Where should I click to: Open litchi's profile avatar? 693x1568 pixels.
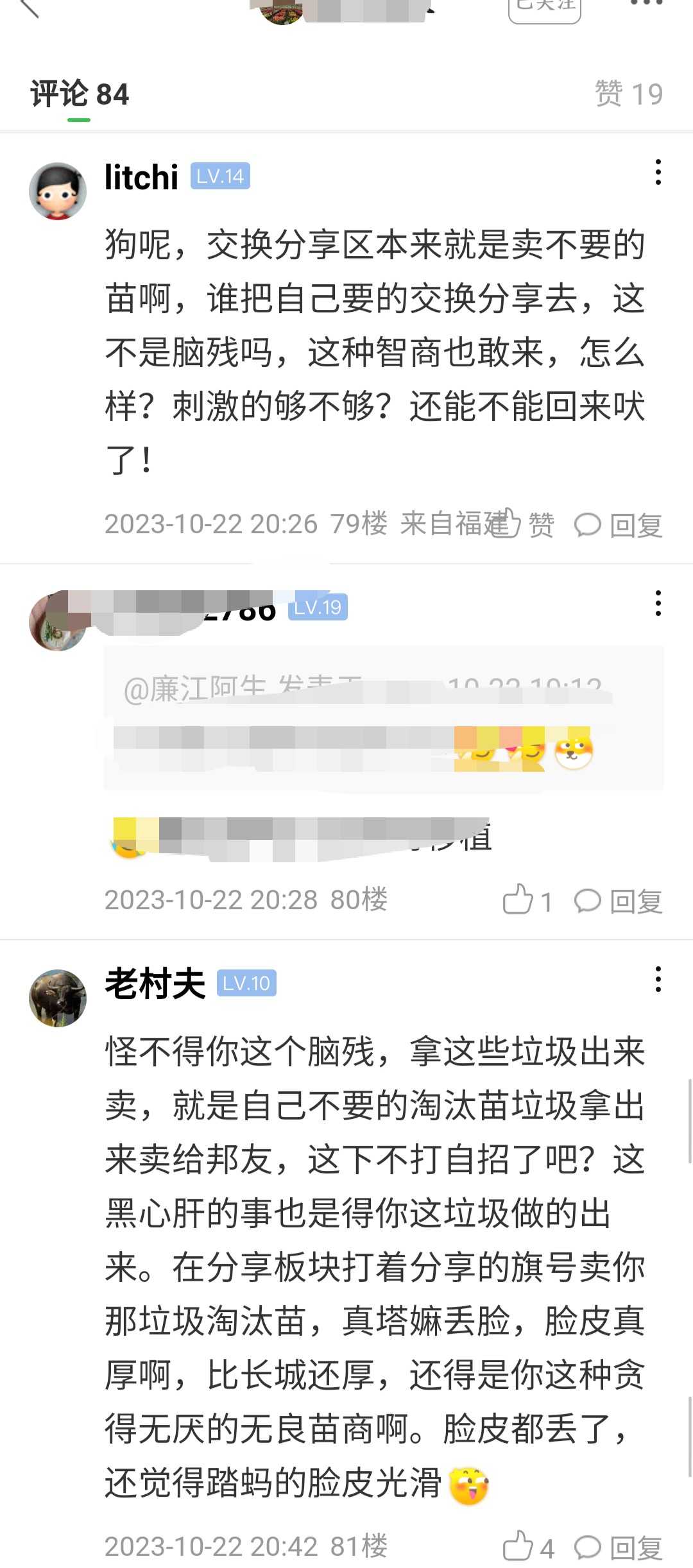click(58, 191)
